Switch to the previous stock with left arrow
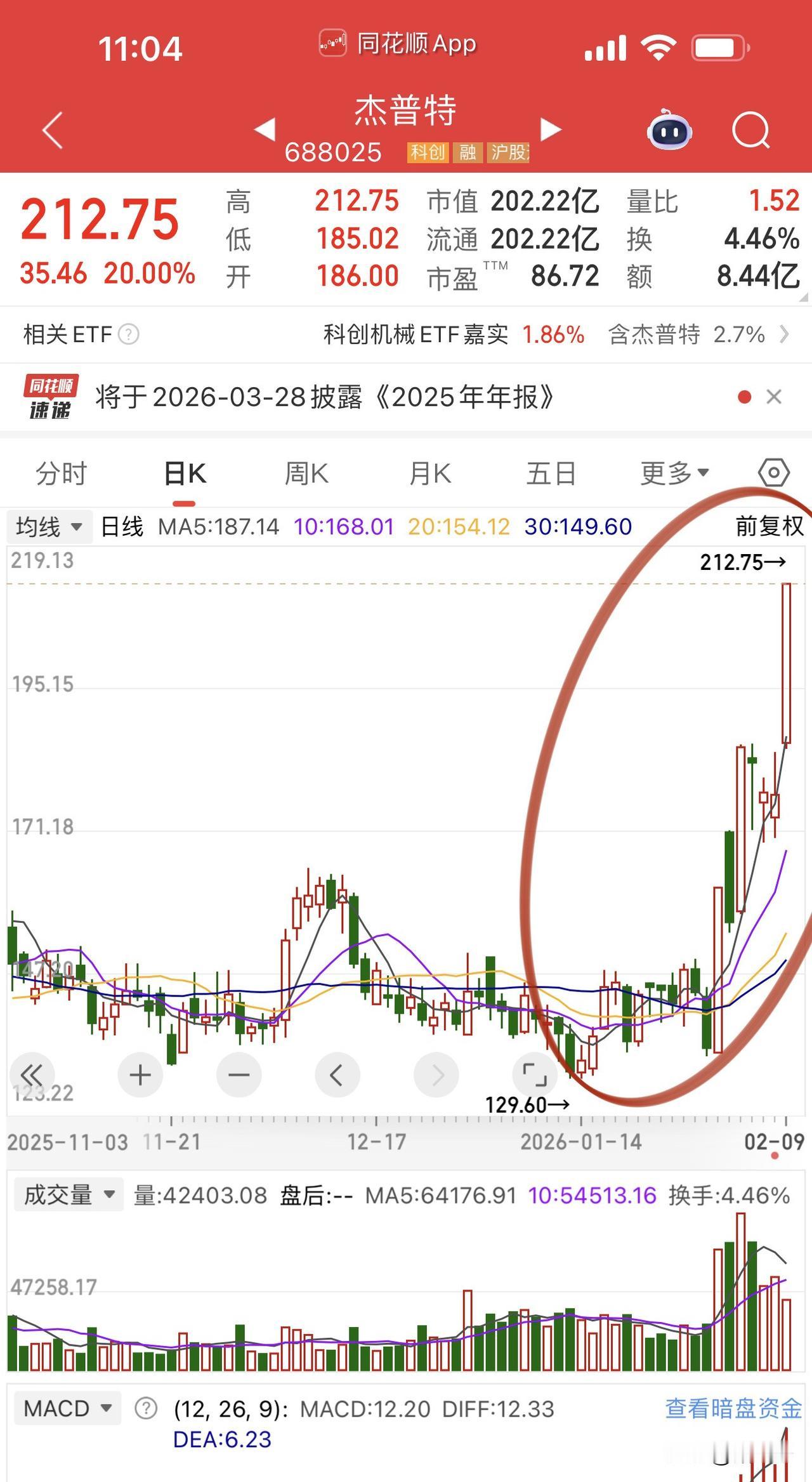Viewport: 812px width, 1482px height. click(x=264, y=128)
